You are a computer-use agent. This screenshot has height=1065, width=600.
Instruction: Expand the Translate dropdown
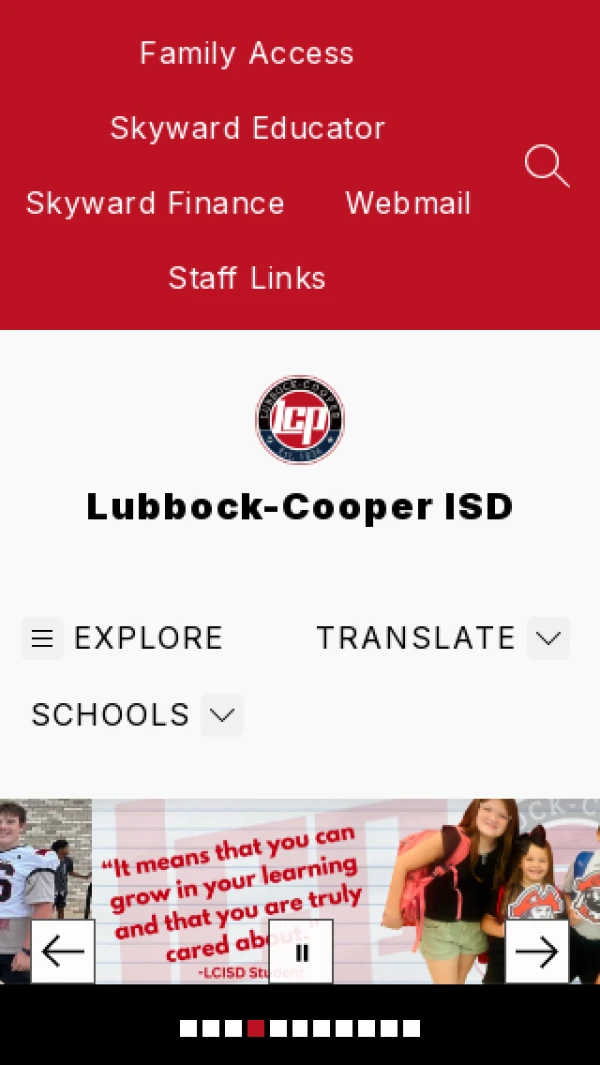[548, 638]
